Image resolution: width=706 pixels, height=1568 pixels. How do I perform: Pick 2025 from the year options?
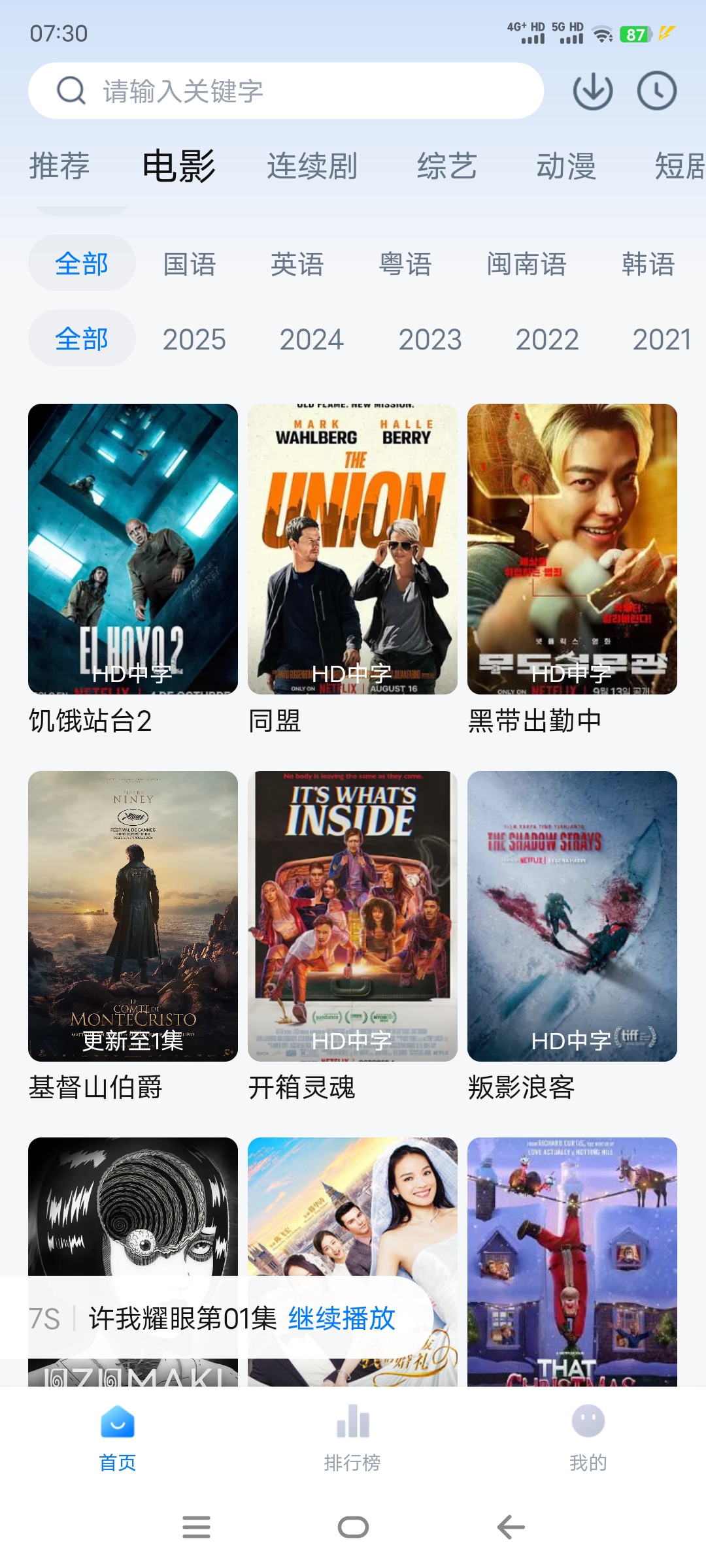(x=194, y=339)
